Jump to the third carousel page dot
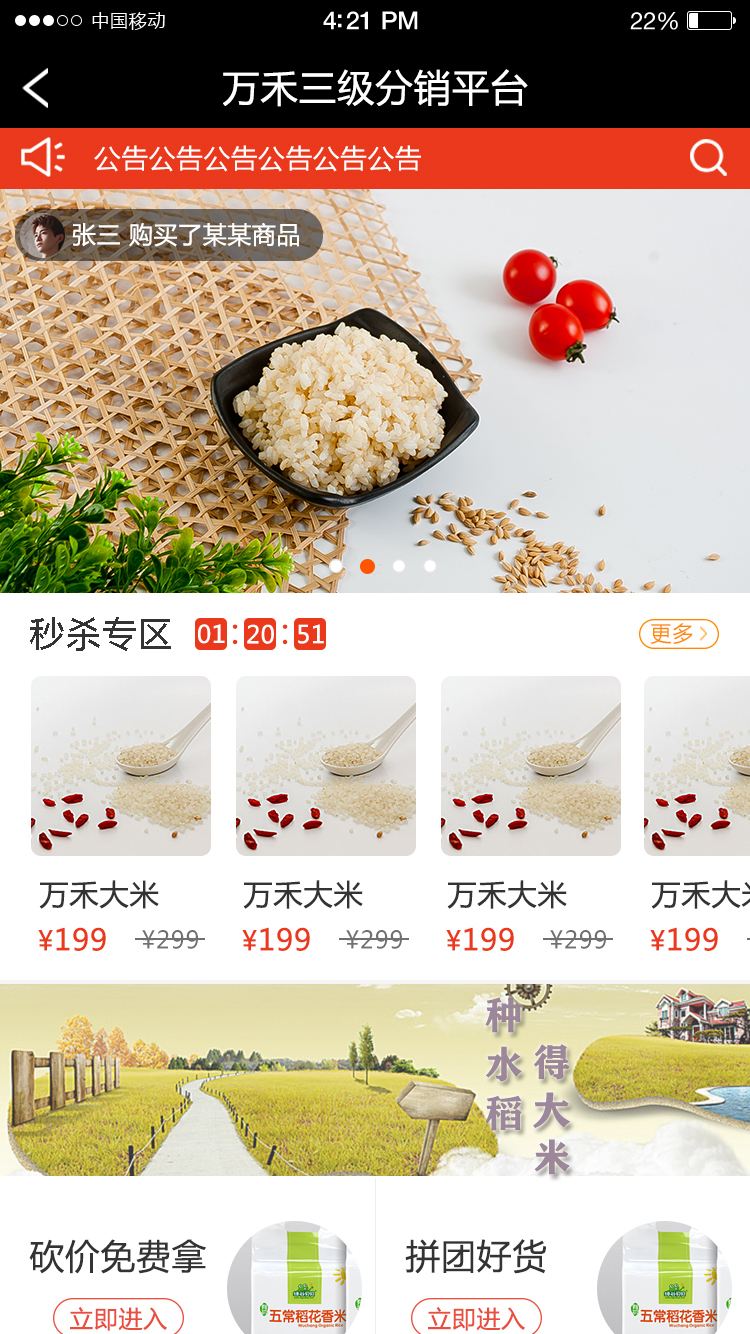The width and height of the screenshot is (750, 1334). [x=399, y=566]
